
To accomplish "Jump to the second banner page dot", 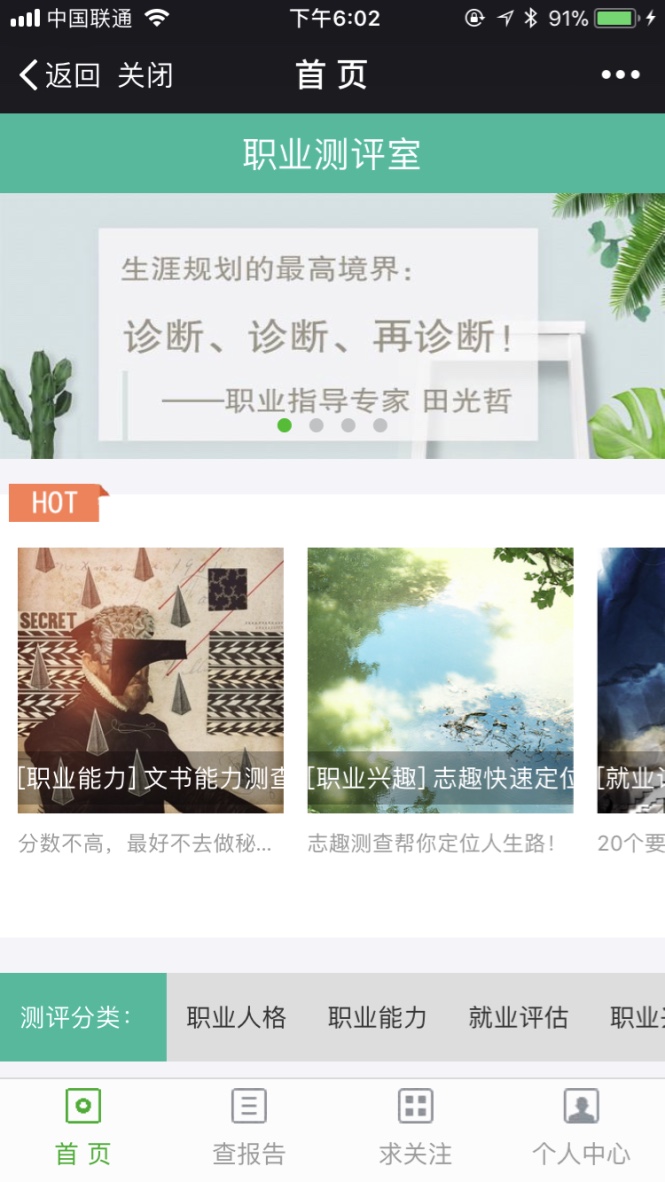I will [316, 425].
